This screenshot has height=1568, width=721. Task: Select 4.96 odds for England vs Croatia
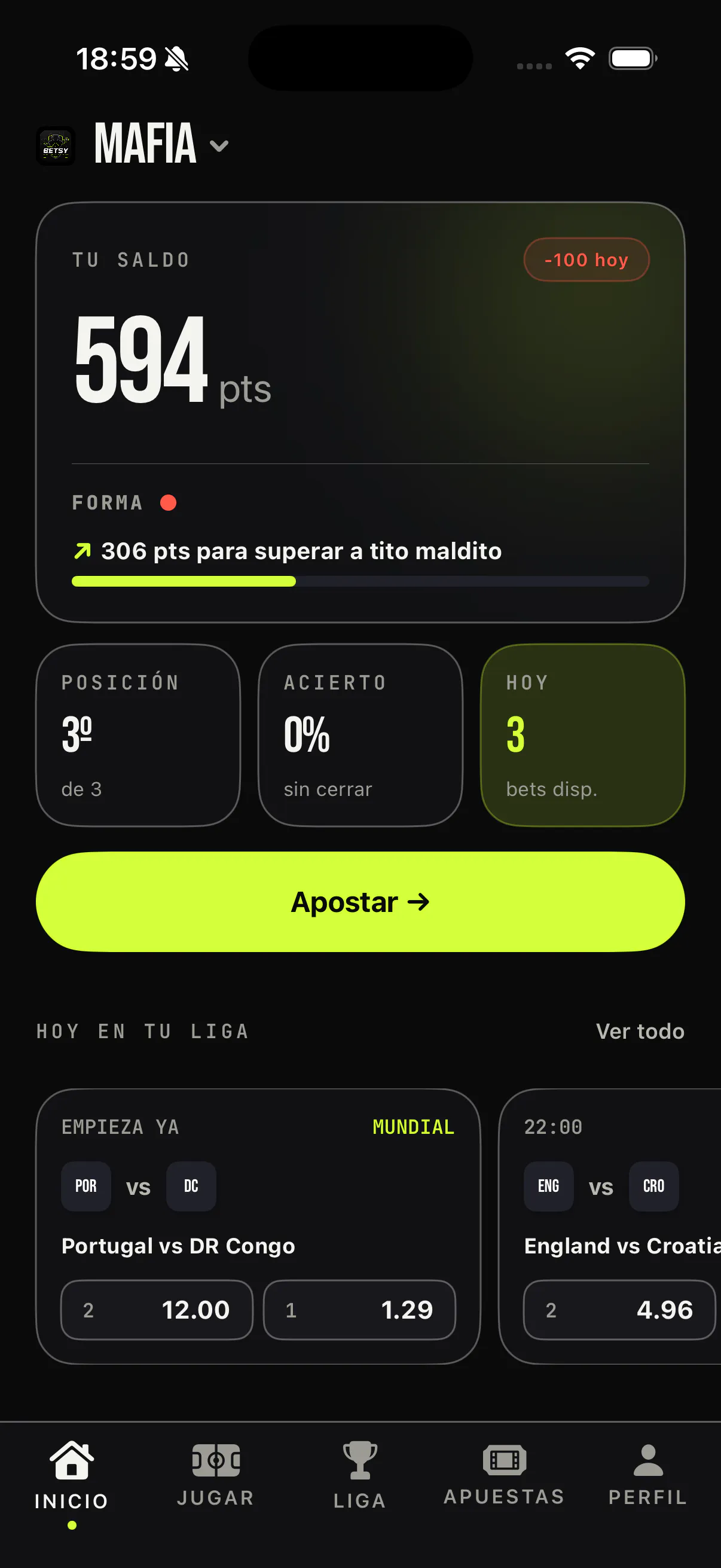point(619,1310)
